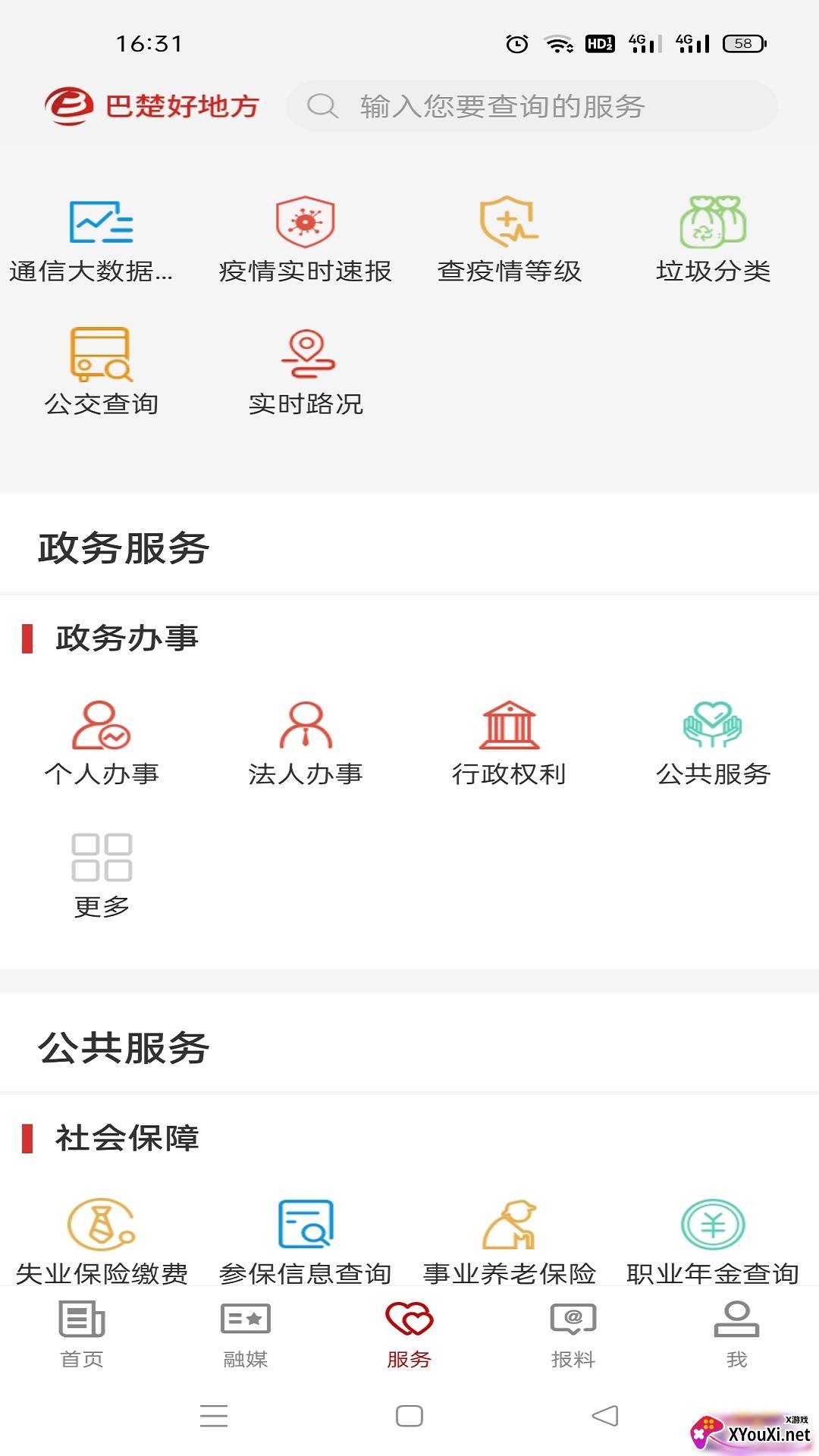The height and width of the screenshot is (1456, 819).
Task: Switch to the 融媒 tab
Action: click(246, 1335)
